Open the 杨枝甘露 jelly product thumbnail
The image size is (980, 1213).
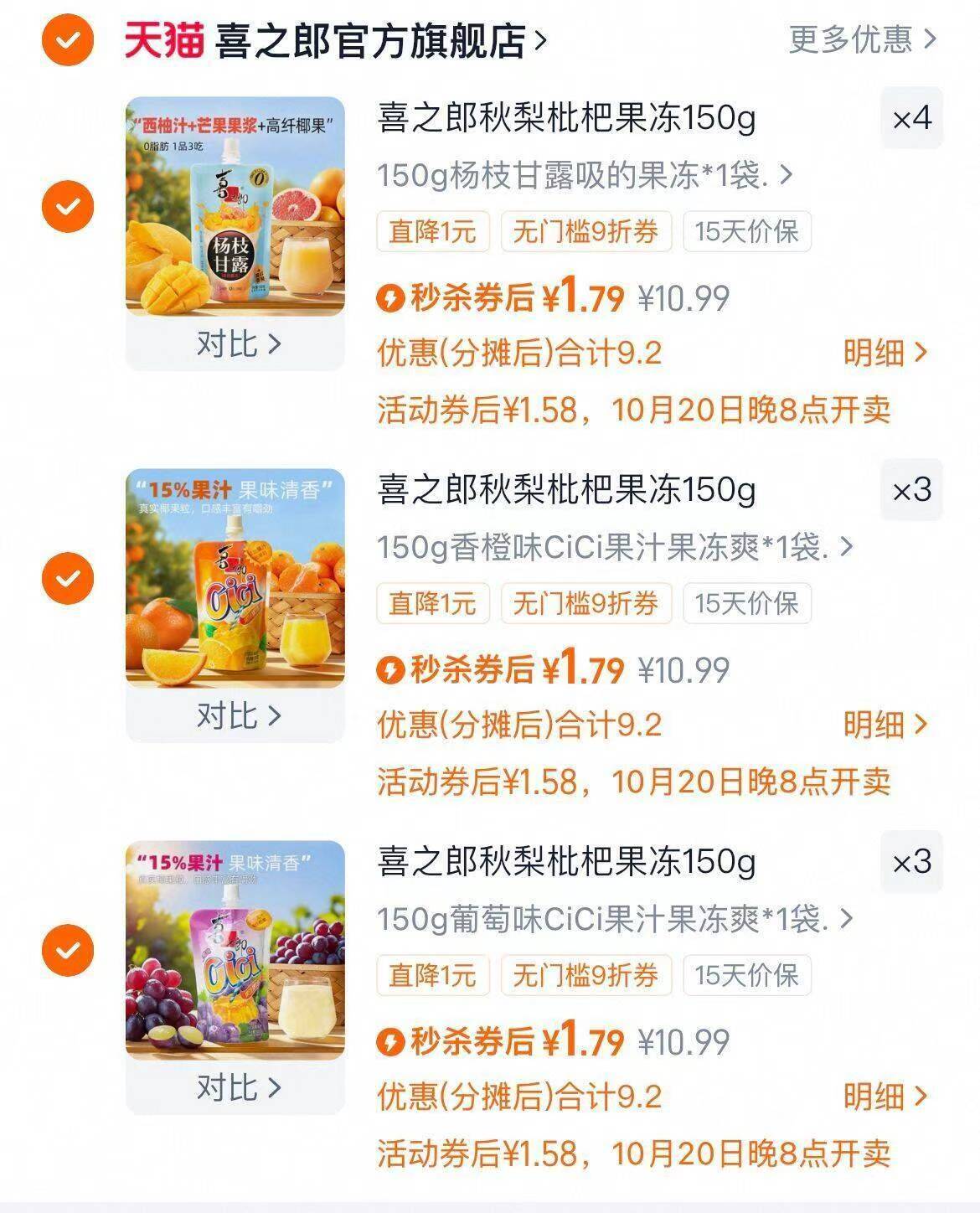[235, 205]
